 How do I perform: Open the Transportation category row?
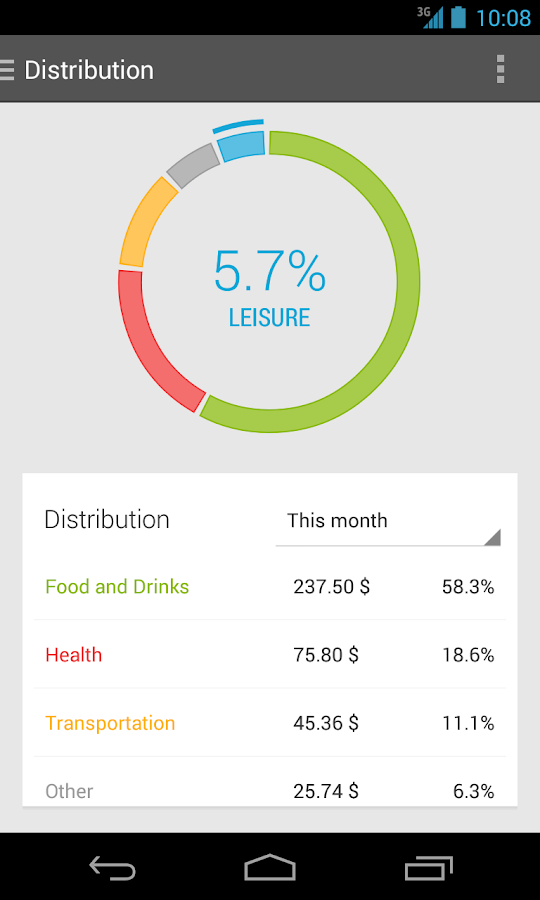[270, 723]
